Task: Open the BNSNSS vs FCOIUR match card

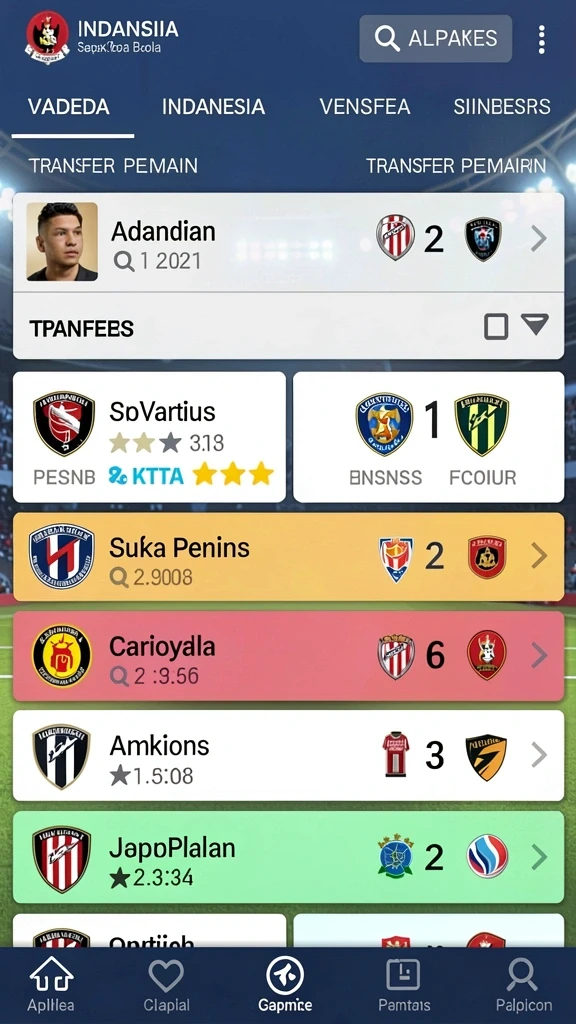Action: pyautogui.click(x=429, y=437)
